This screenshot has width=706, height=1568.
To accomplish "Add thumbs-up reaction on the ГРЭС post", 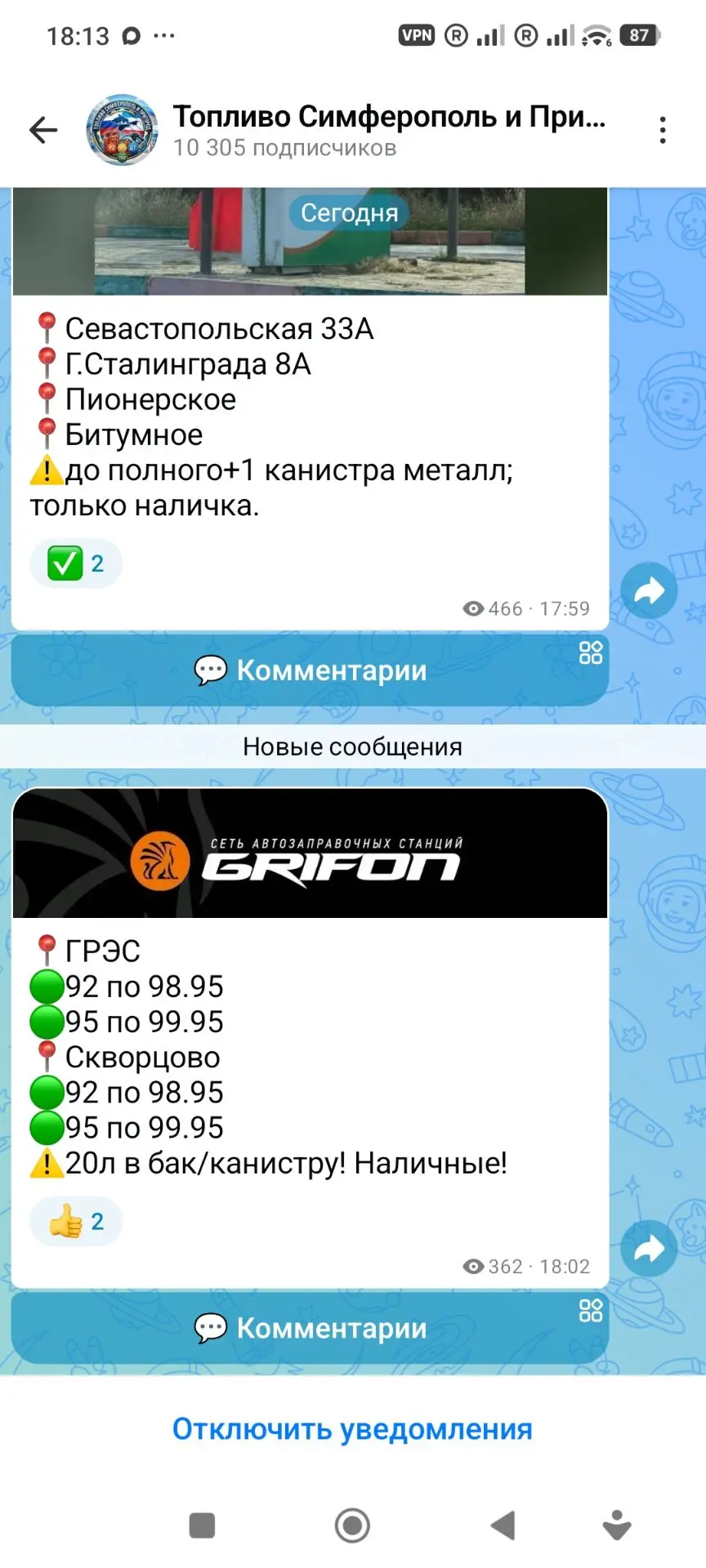I will [76, 1222].
